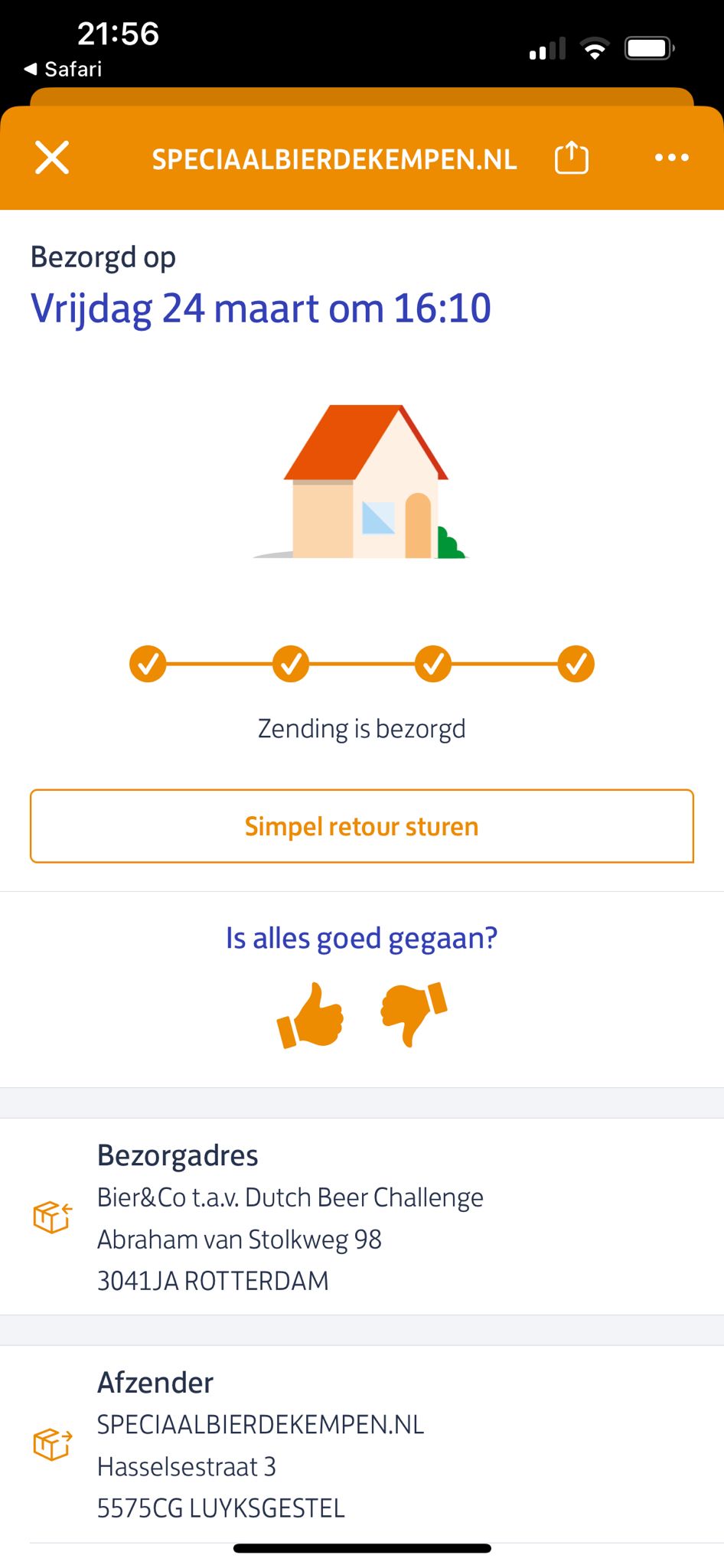Return to Safari via status bar

pos(63,69)
